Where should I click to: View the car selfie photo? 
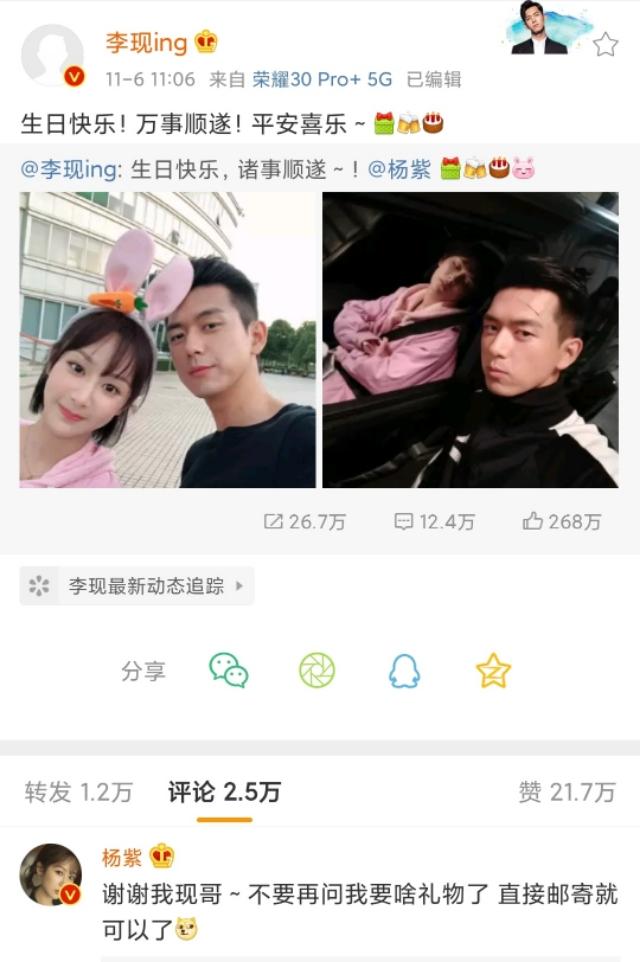[470, 339]
